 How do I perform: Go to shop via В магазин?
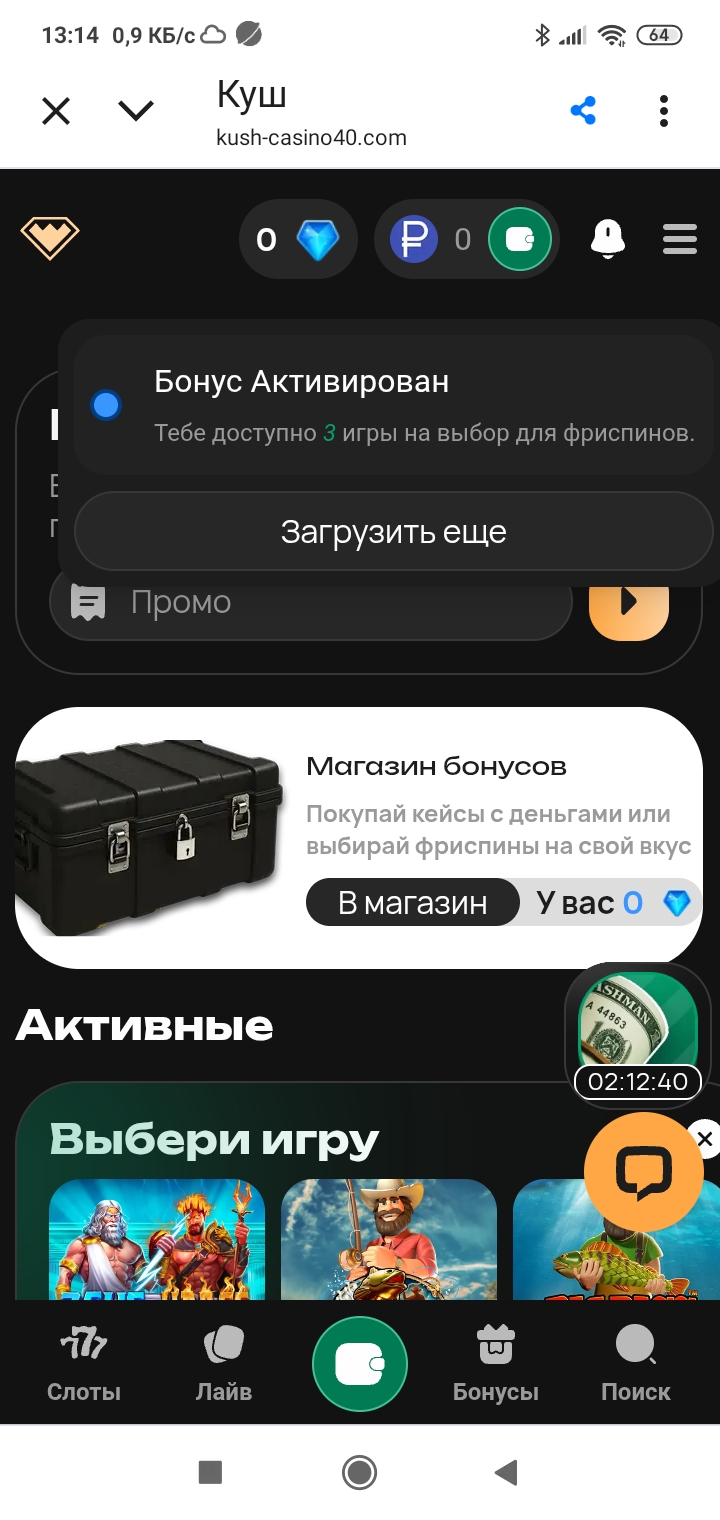click(412, 903)
